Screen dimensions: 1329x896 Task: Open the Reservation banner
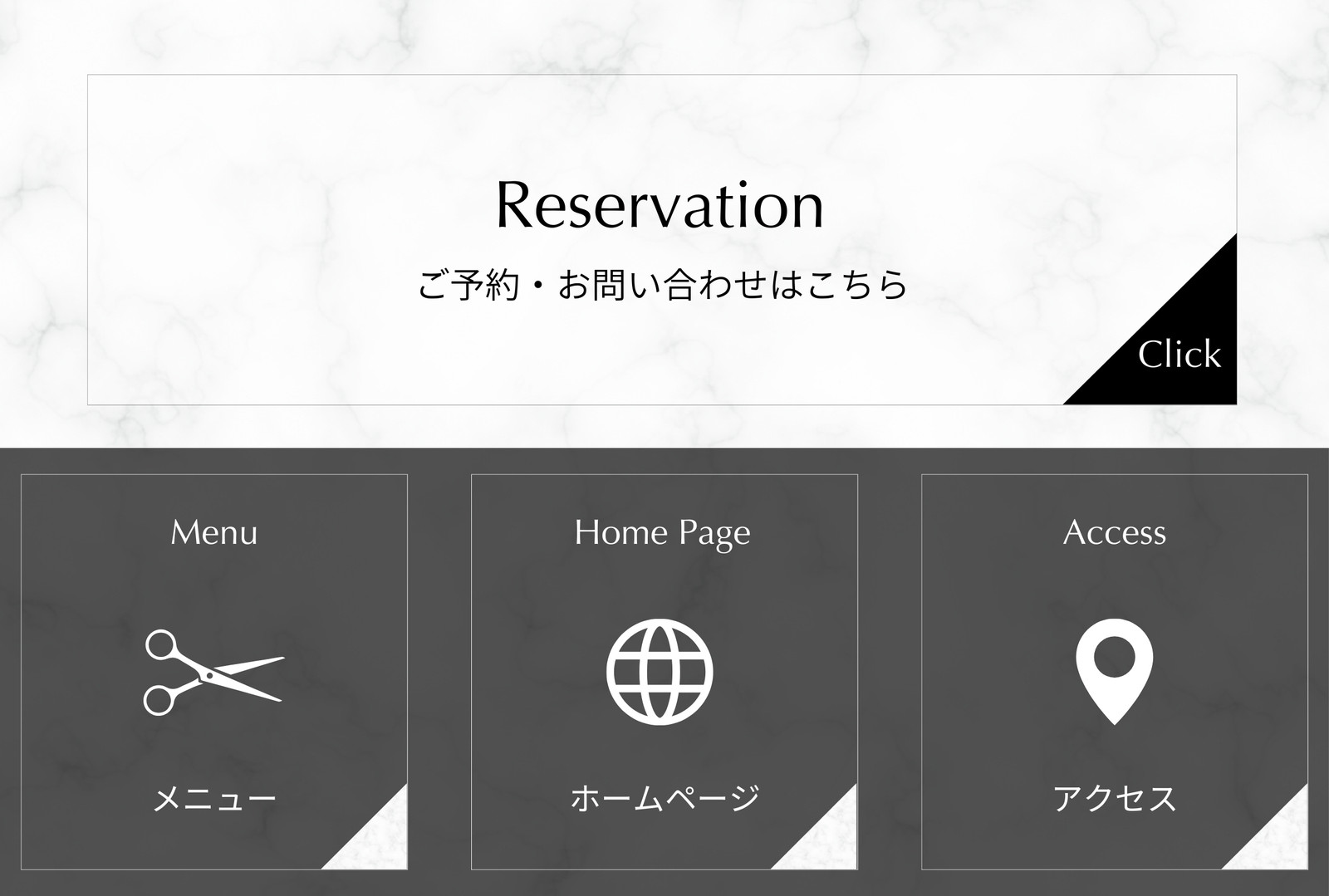(x=662, y=240)
